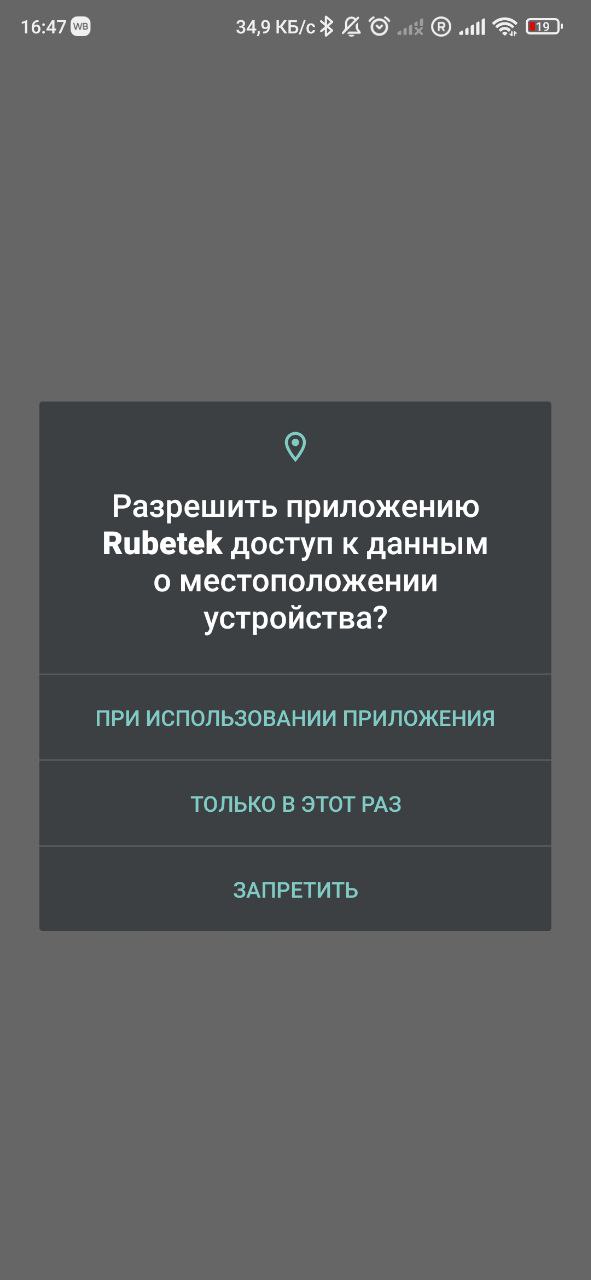Select 'Только в этот раз' option
Viewport: 591px width, 1280px height.
pyautogui.click(x=295, y=803)
